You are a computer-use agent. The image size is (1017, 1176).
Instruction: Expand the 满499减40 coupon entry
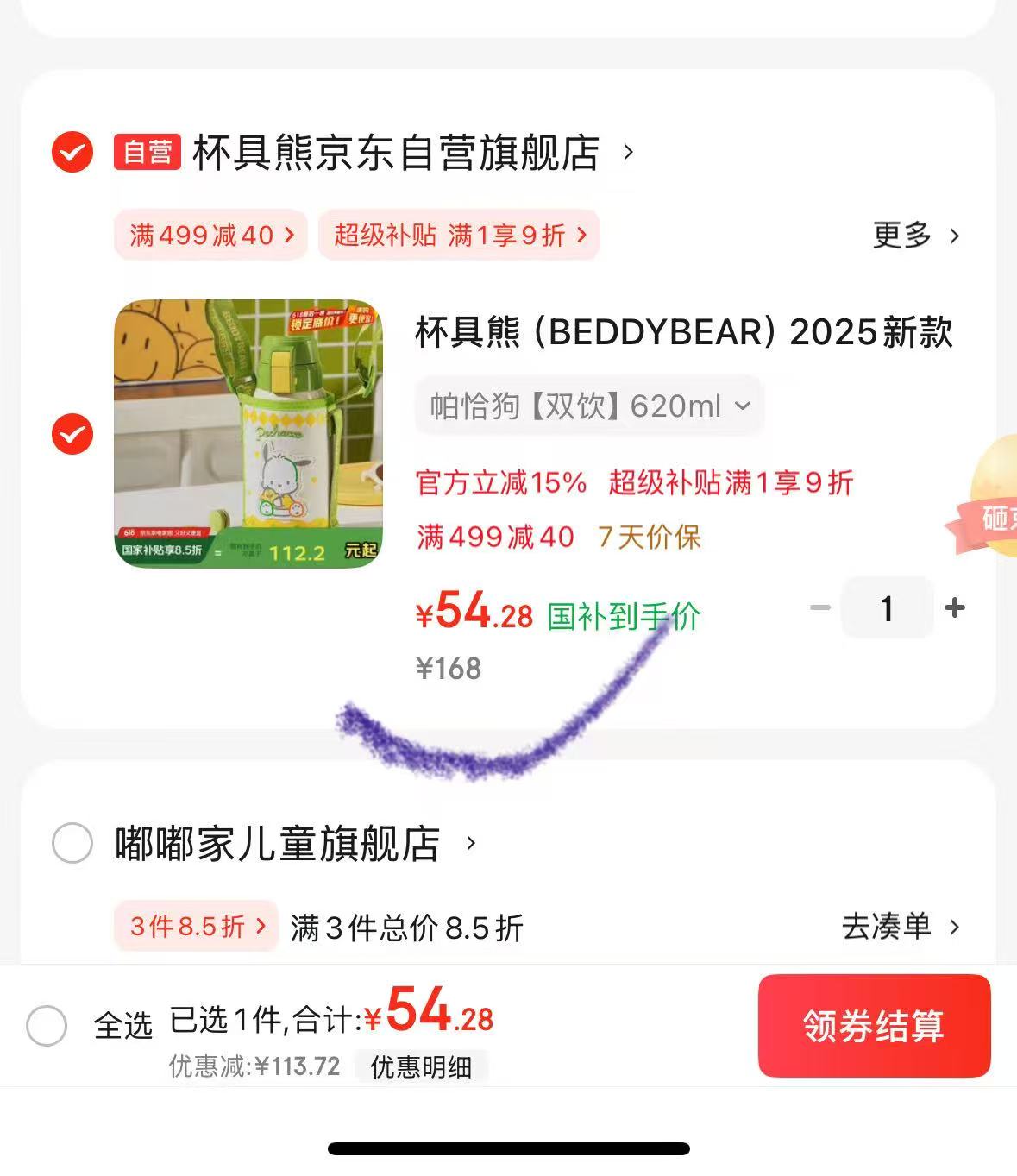[x=210, y=235]
